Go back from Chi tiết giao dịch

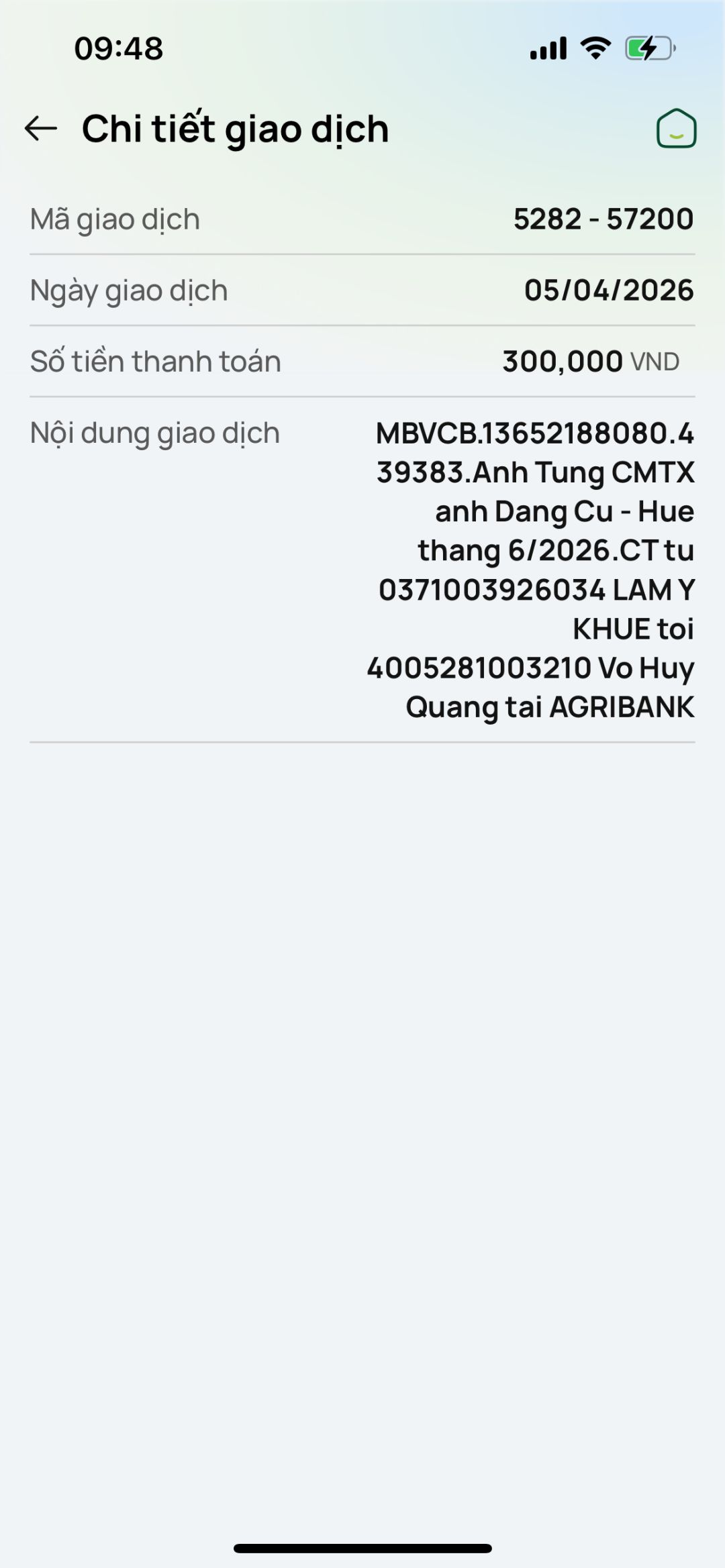[41, 128]
